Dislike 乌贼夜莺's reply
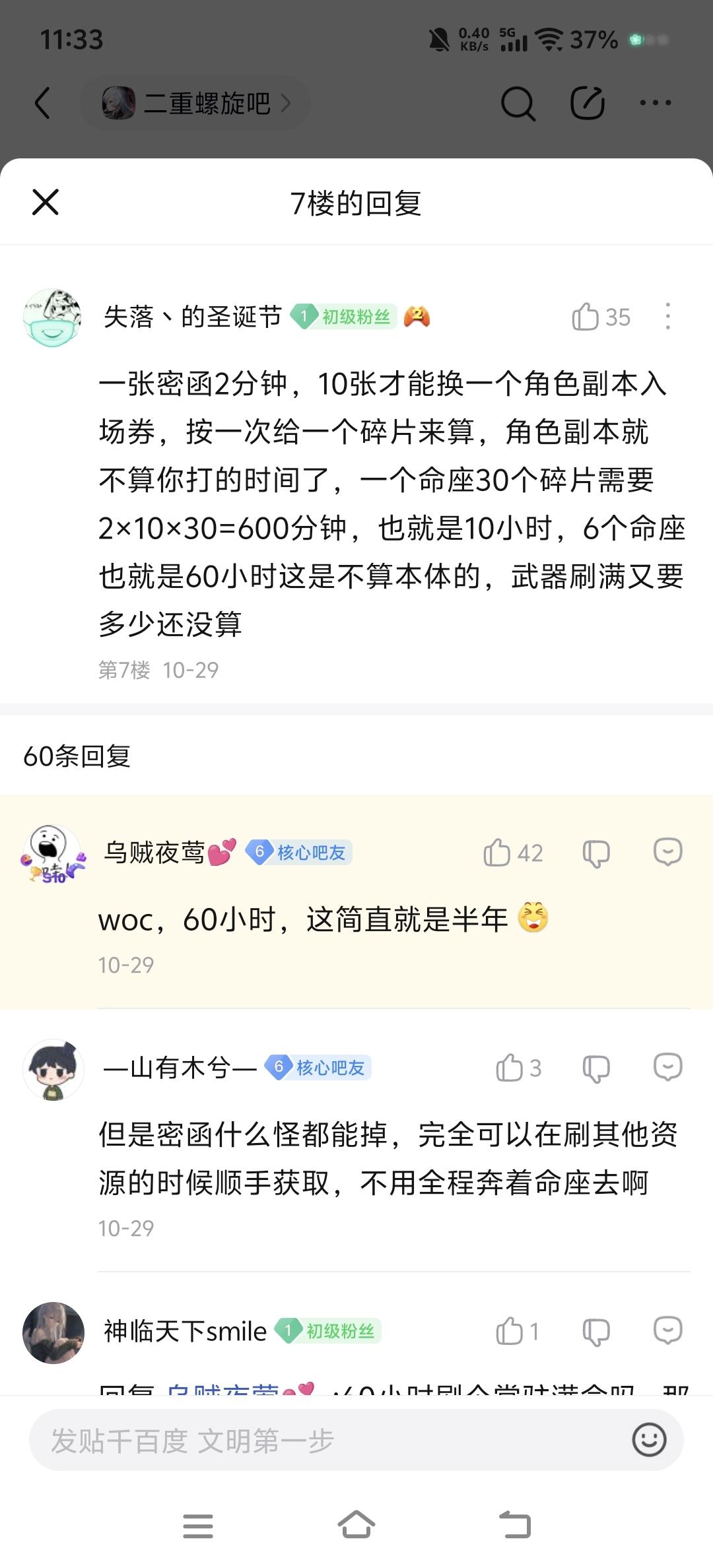 point(595,853)
